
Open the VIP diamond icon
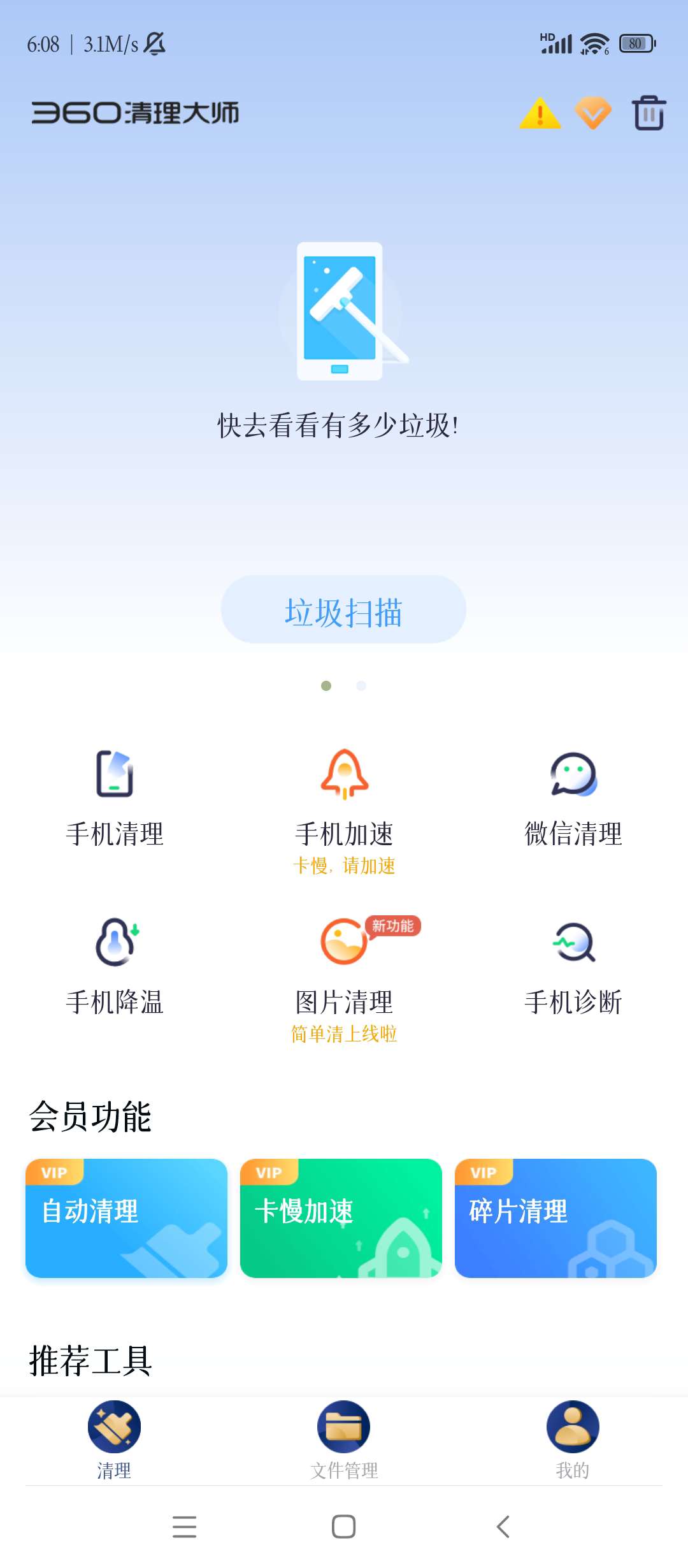tap(593, 113)
